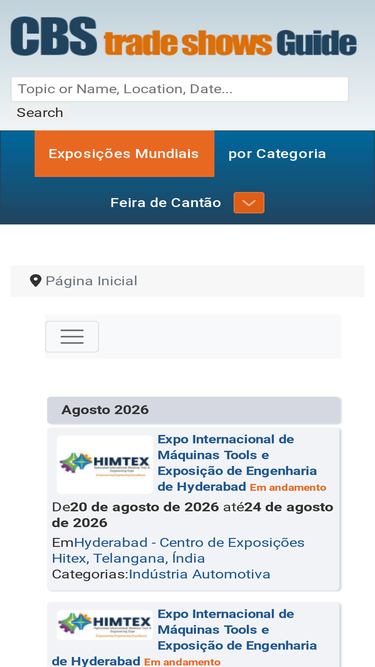
Task: Go to Página Inicial breadcrumb
Action: [91, 281]
